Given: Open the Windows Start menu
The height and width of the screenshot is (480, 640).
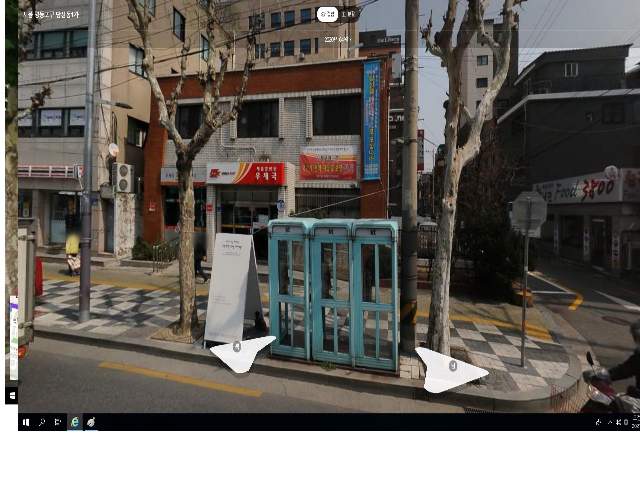Looking at the screenshot, I should (x=26, y=423).
